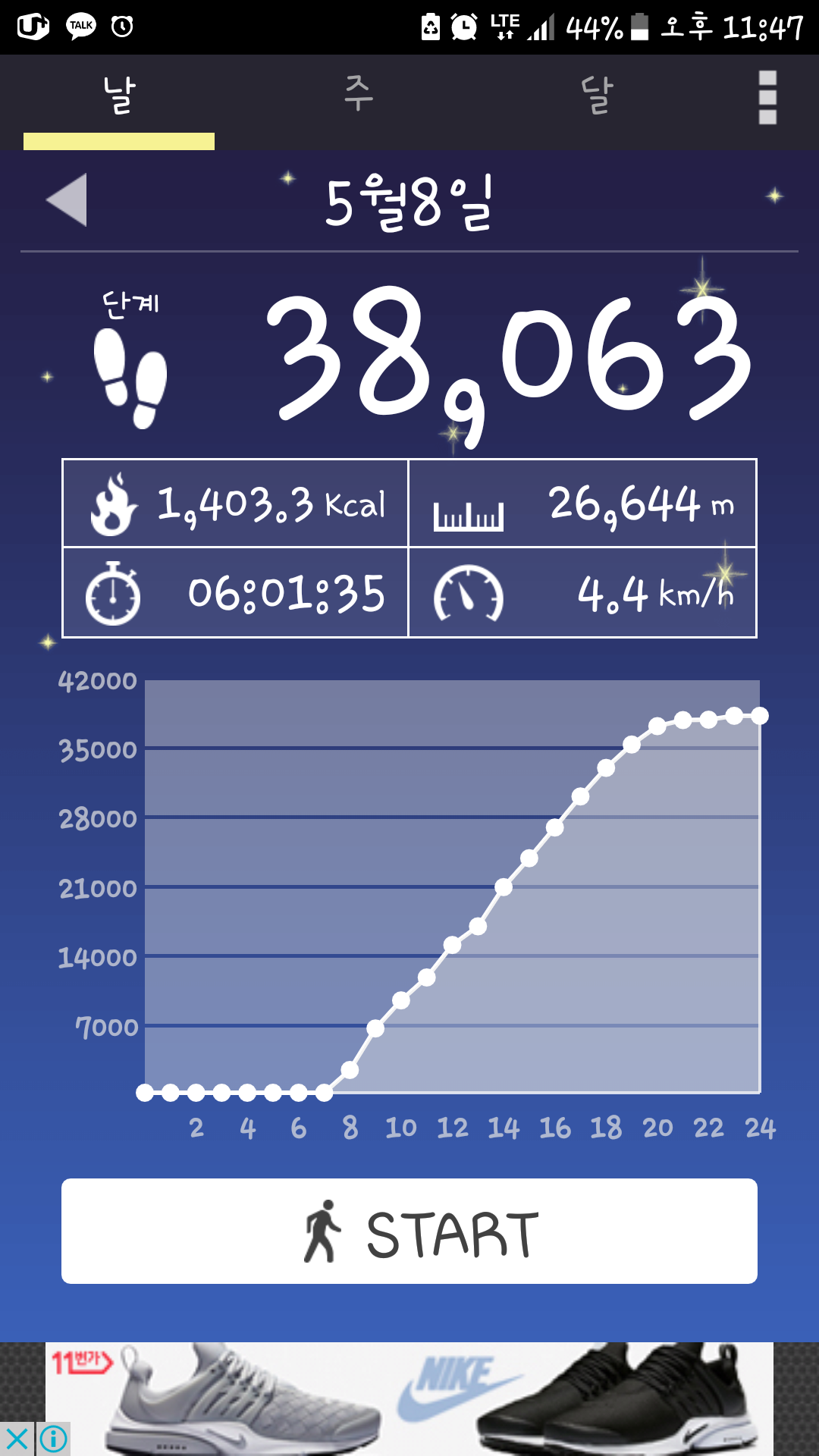
Task: Switch to the 달 (month) tab
Action: 597,96
